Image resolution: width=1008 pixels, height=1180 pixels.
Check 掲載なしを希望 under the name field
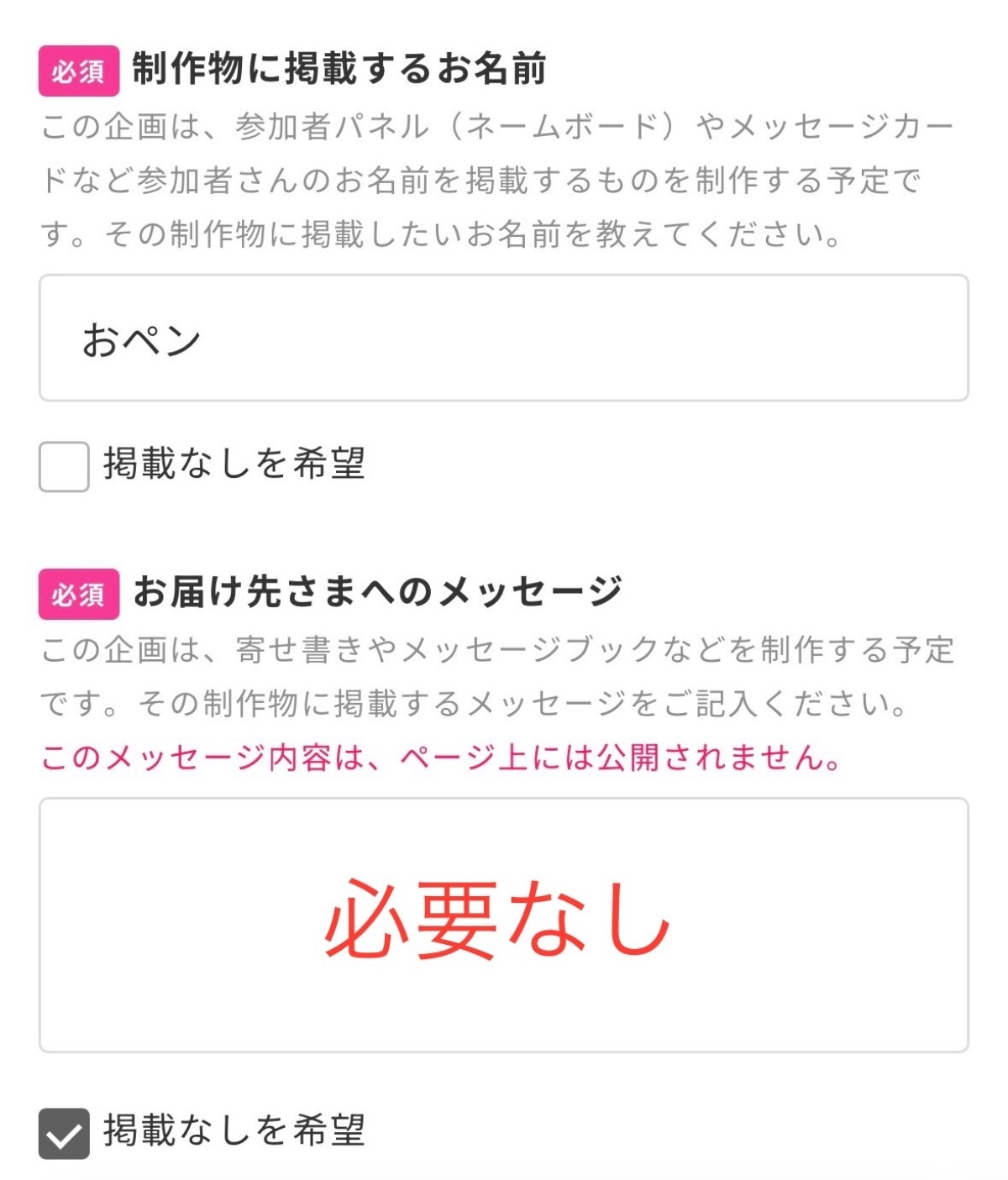click(64, 466)
